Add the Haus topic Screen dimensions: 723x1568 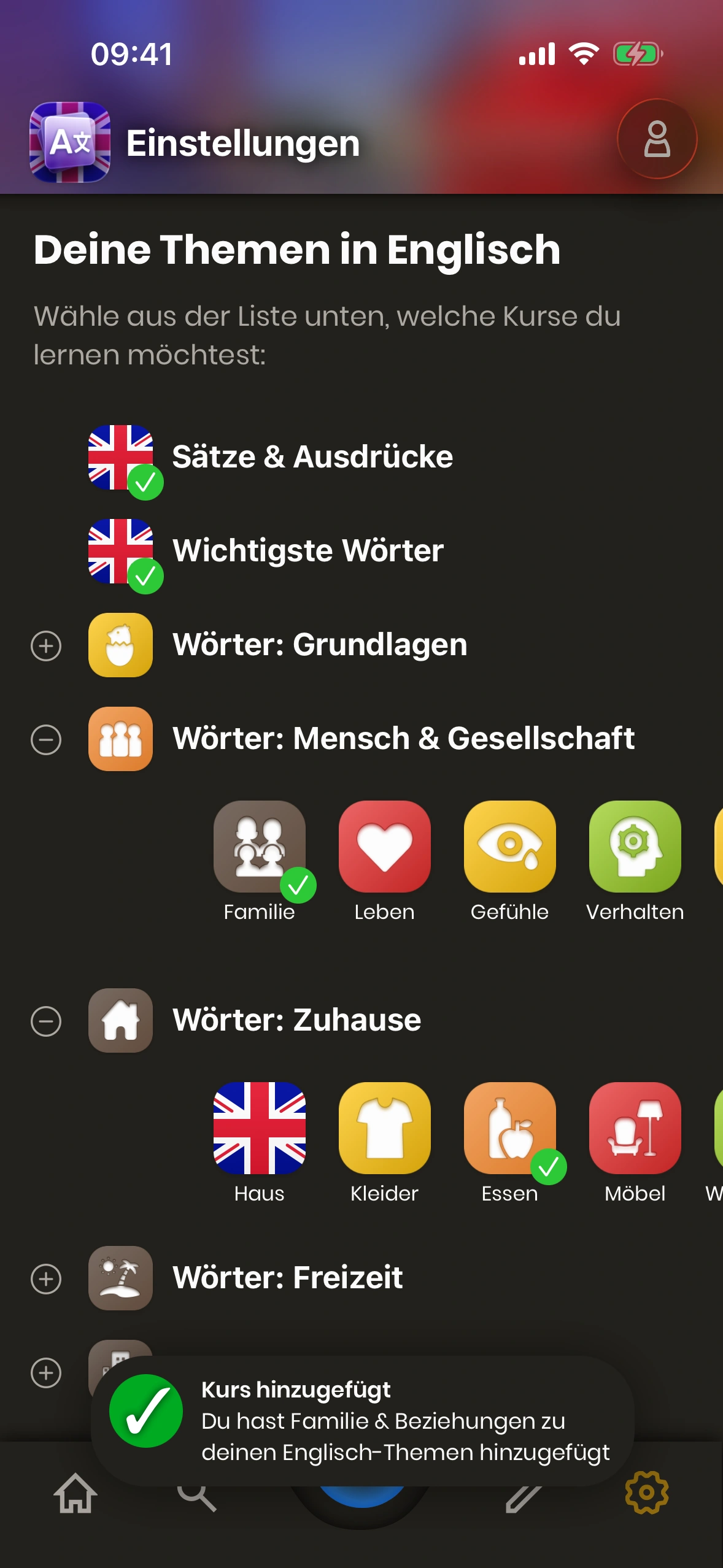click(260, 1129)
